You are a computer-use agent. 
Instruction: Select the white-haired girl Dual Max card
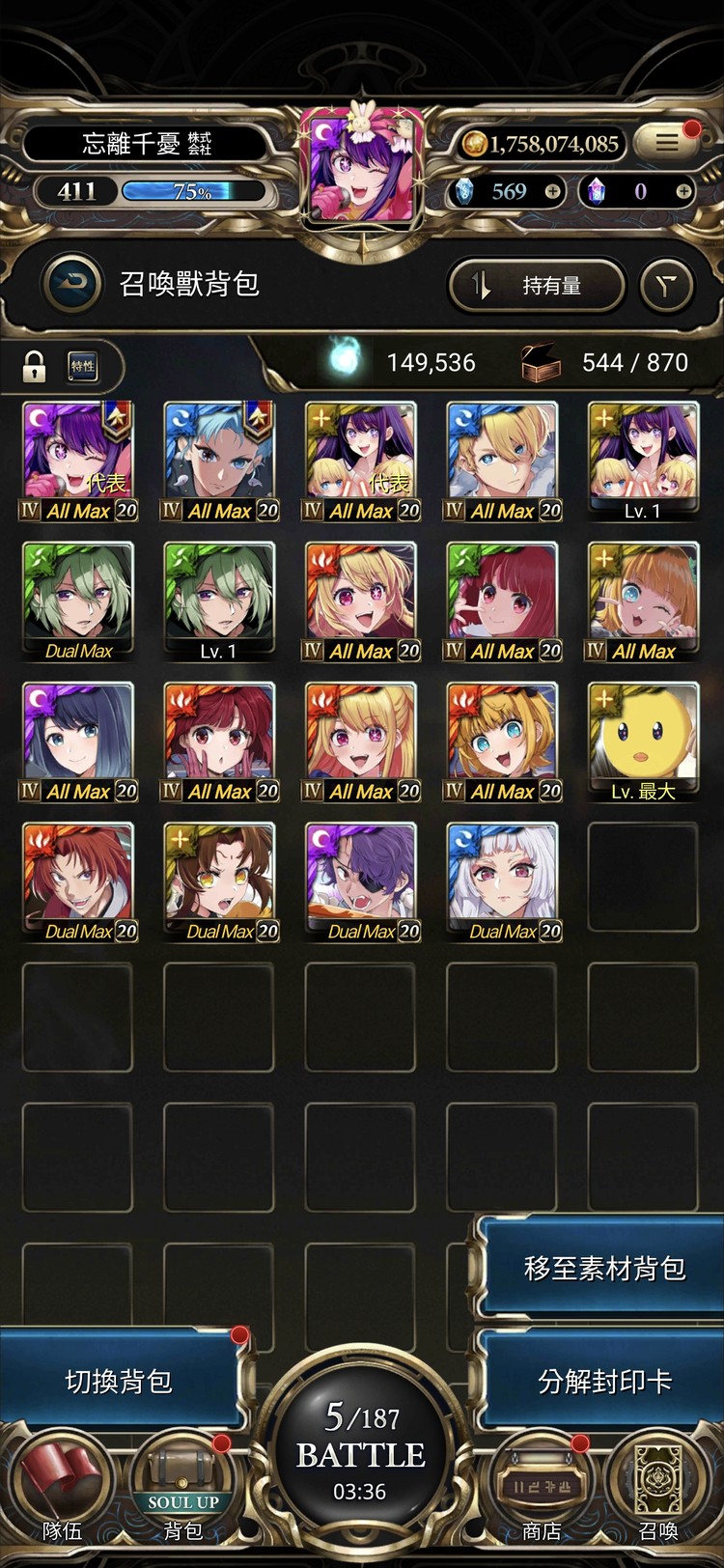pos(502,881)
